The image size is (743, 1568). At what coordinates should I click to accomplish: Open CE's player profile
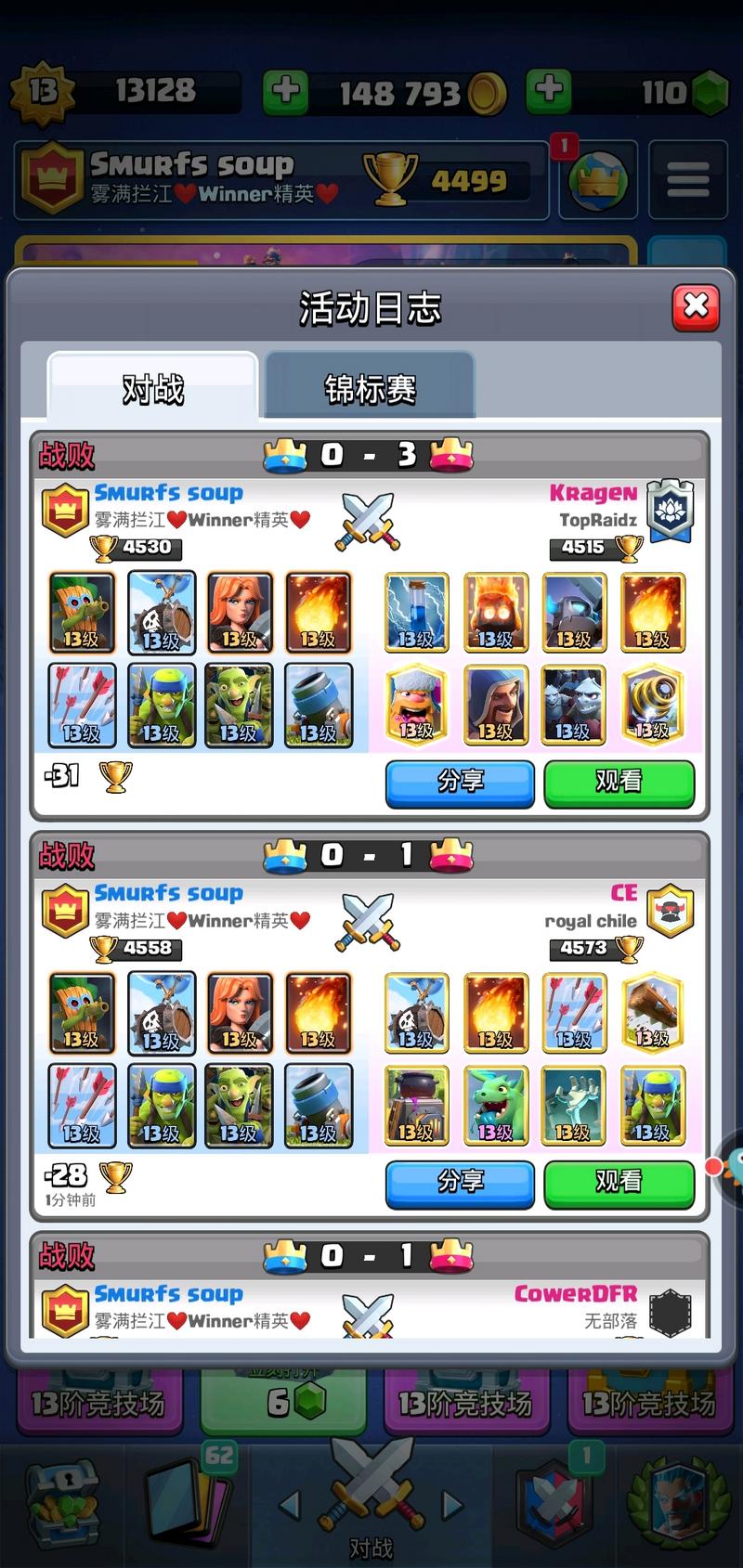(623, 893)
